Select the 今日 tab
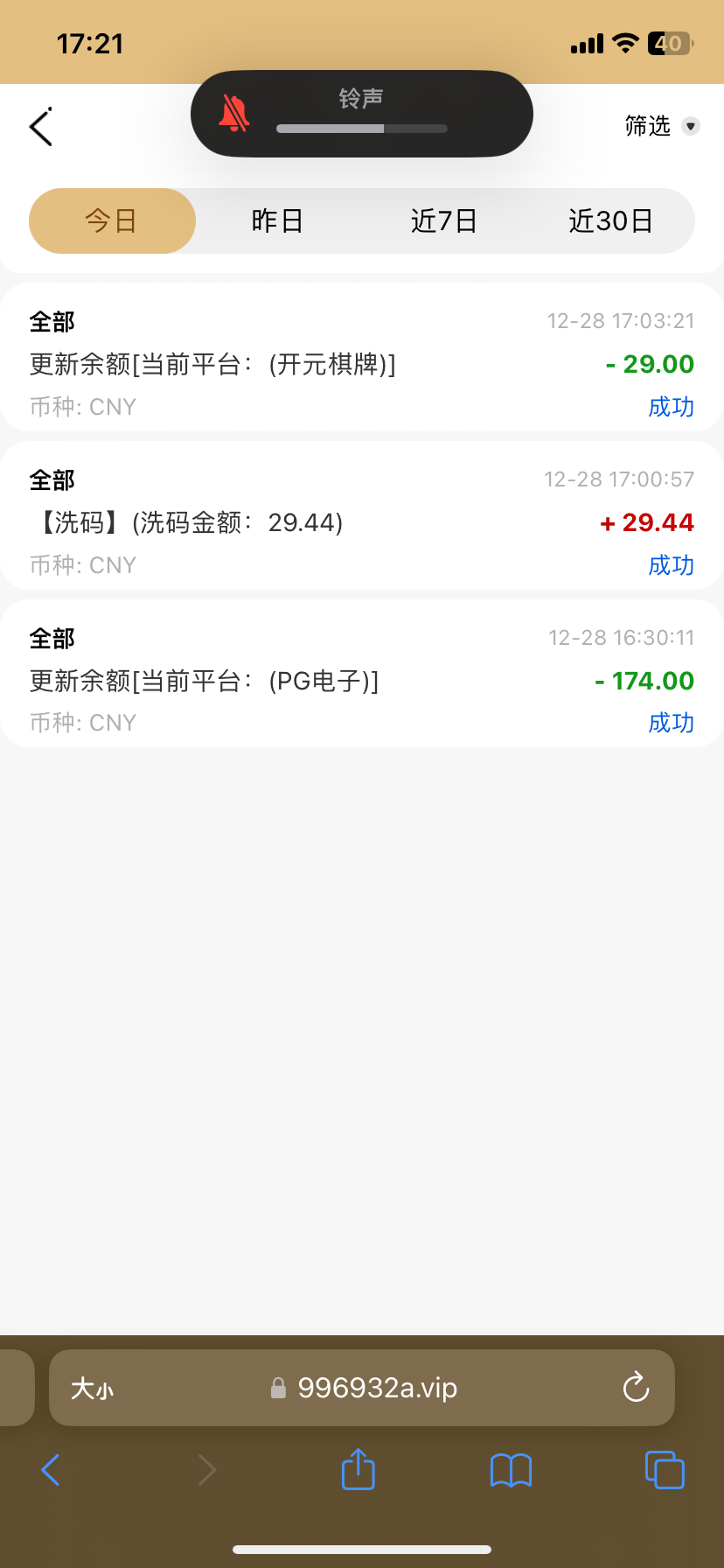The height and width of the screenshot is (1568, 724). 112,220
